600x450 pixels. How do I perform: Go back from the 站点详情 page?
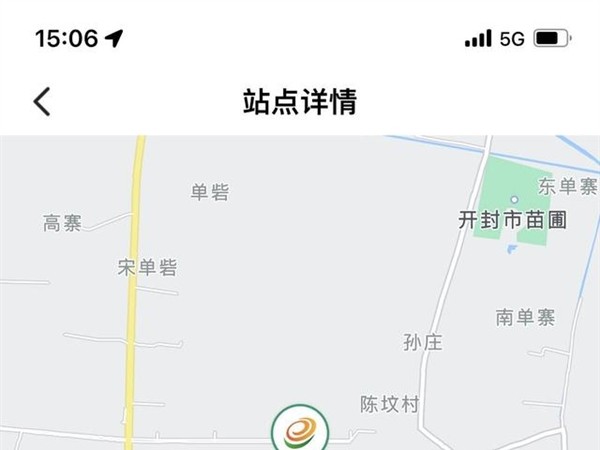tap(42, 101)
